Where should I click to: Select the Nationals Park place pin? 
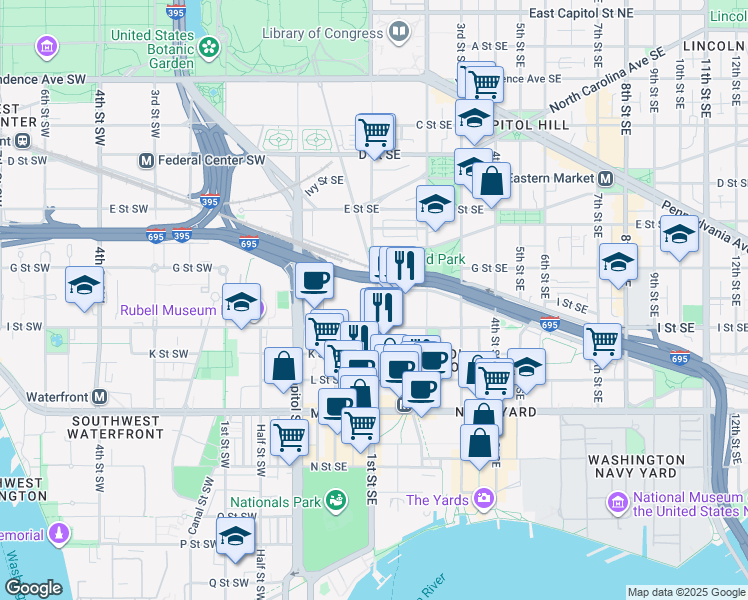[336, 502]
